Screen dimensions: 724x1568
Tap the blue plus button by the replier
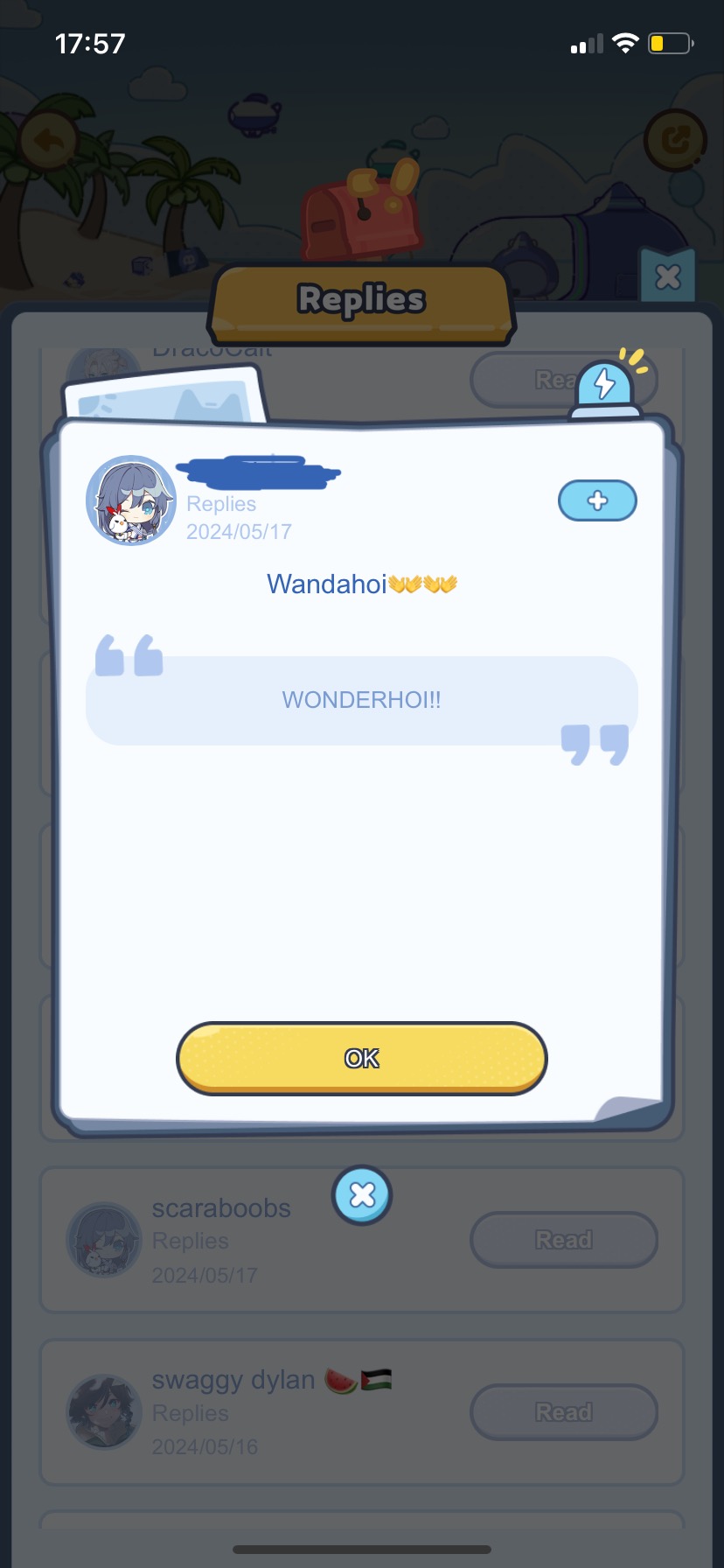(597, 500)
